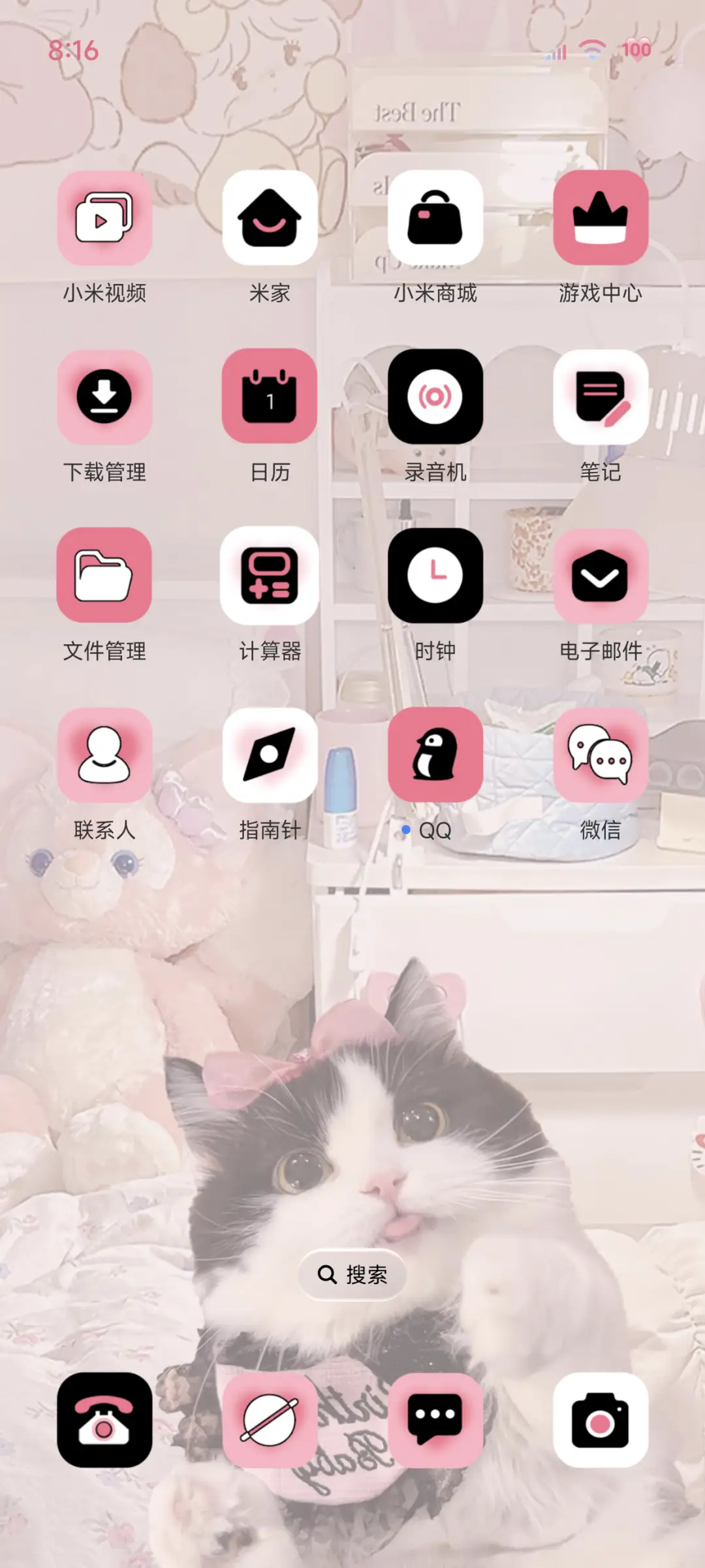Launch the camera from the dock
Image resolution: width=705 pixels, height=1568 pixels.
(x=601, y=1423)
